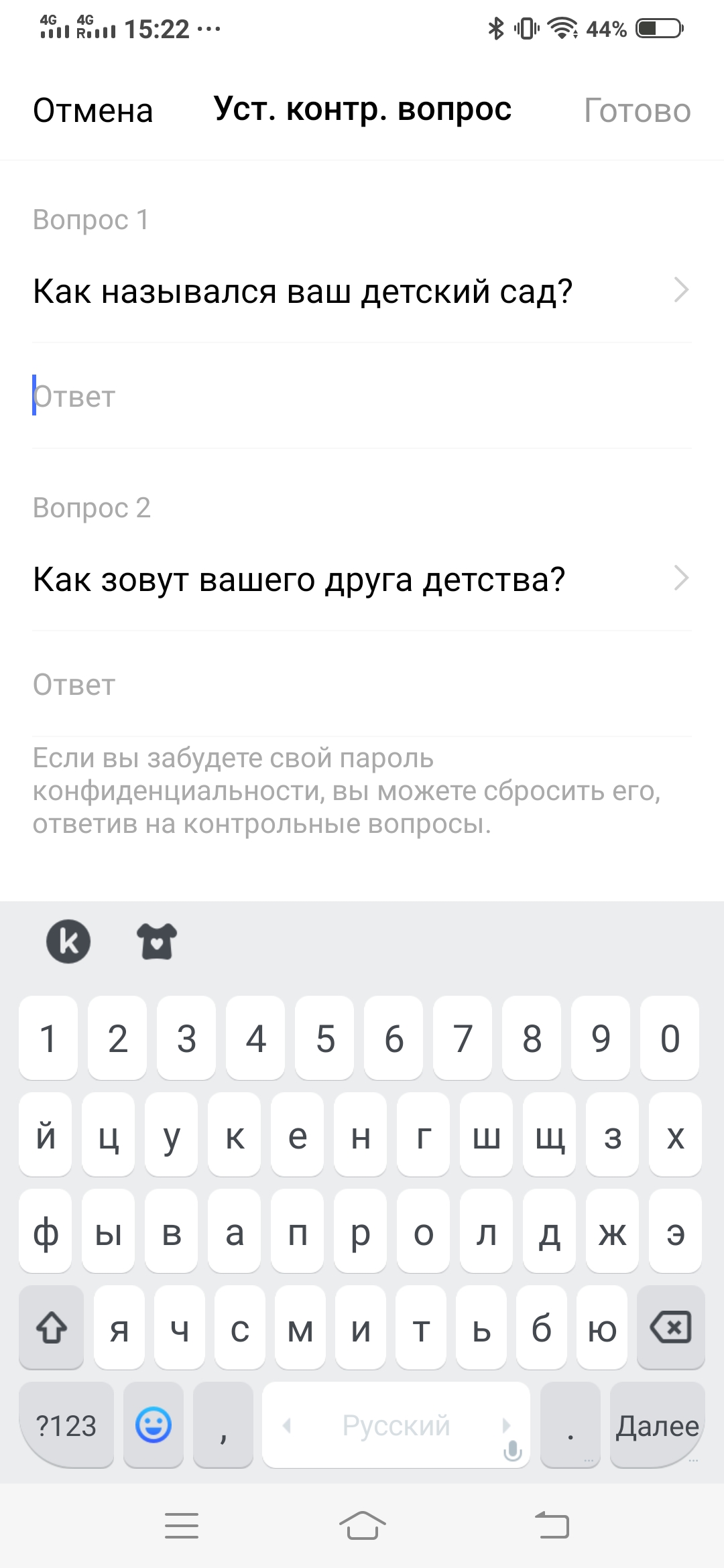
Task: Tap Отмена to cancel setup
Action: point(93,111)
